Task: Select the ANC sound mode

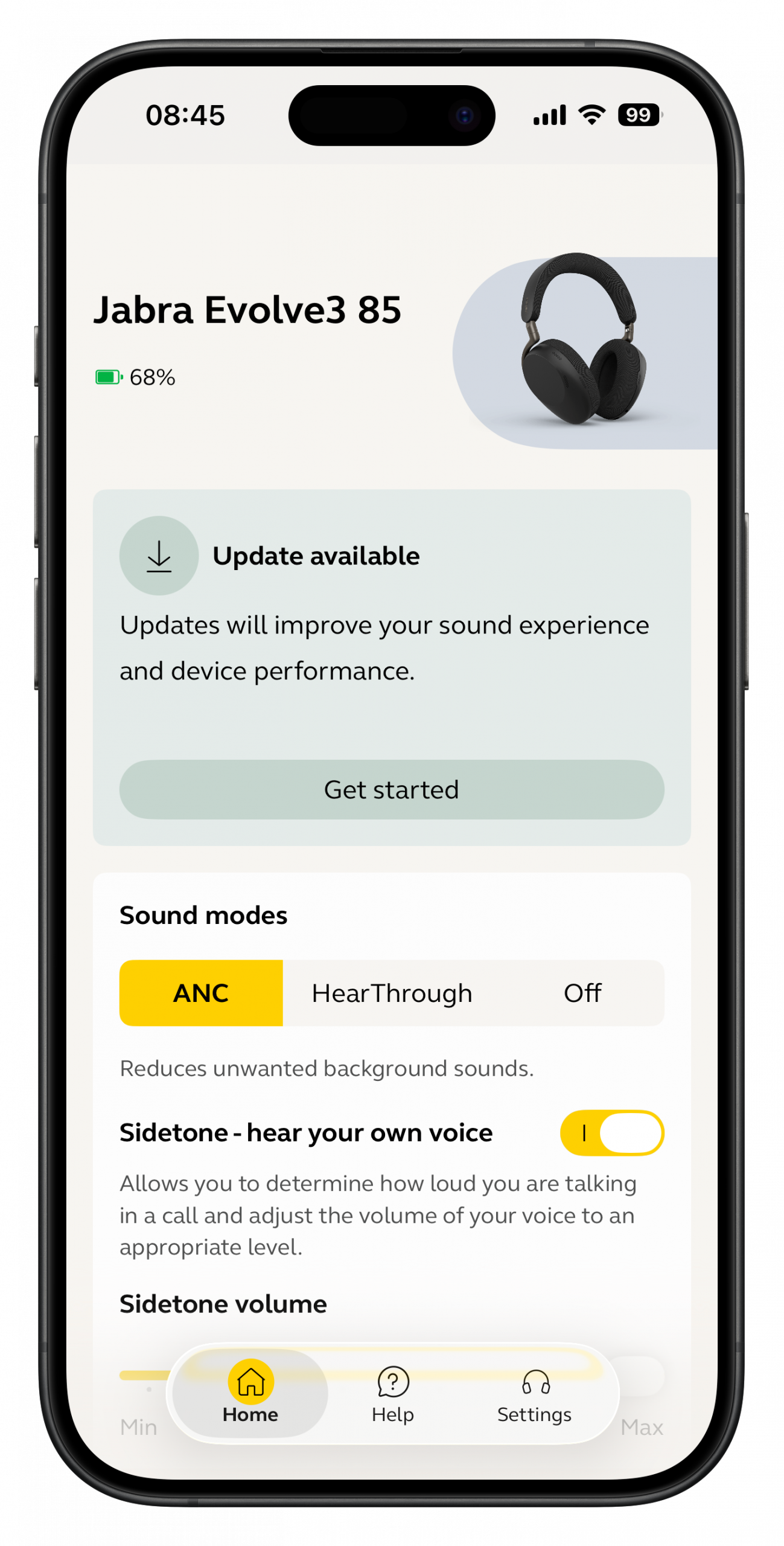Action: click(x=201, y=993)
